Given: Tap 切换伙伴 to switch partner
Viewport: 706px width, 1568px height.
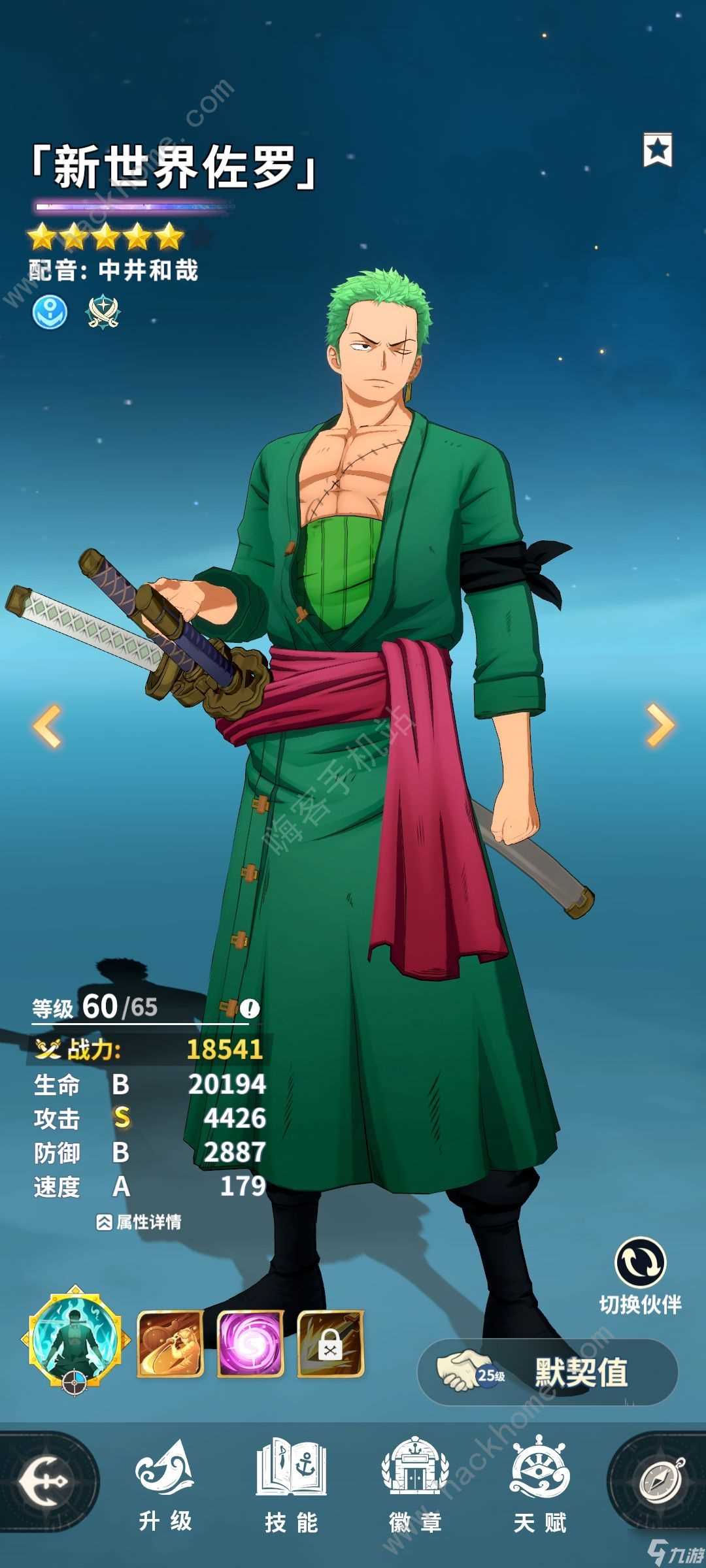Looking at the screenshot, I should 640,1275.
